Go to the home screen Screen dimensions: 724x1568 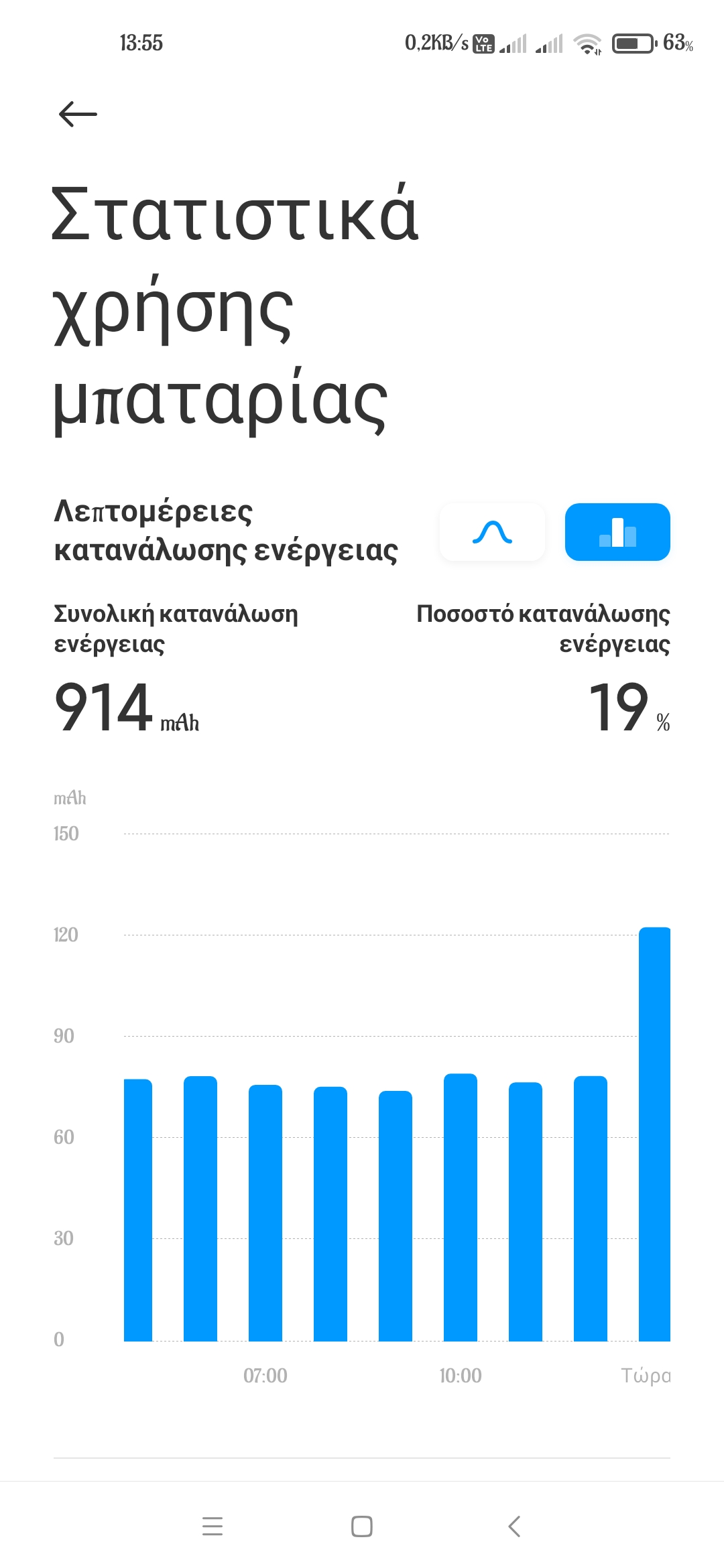tap(362, 1526)
